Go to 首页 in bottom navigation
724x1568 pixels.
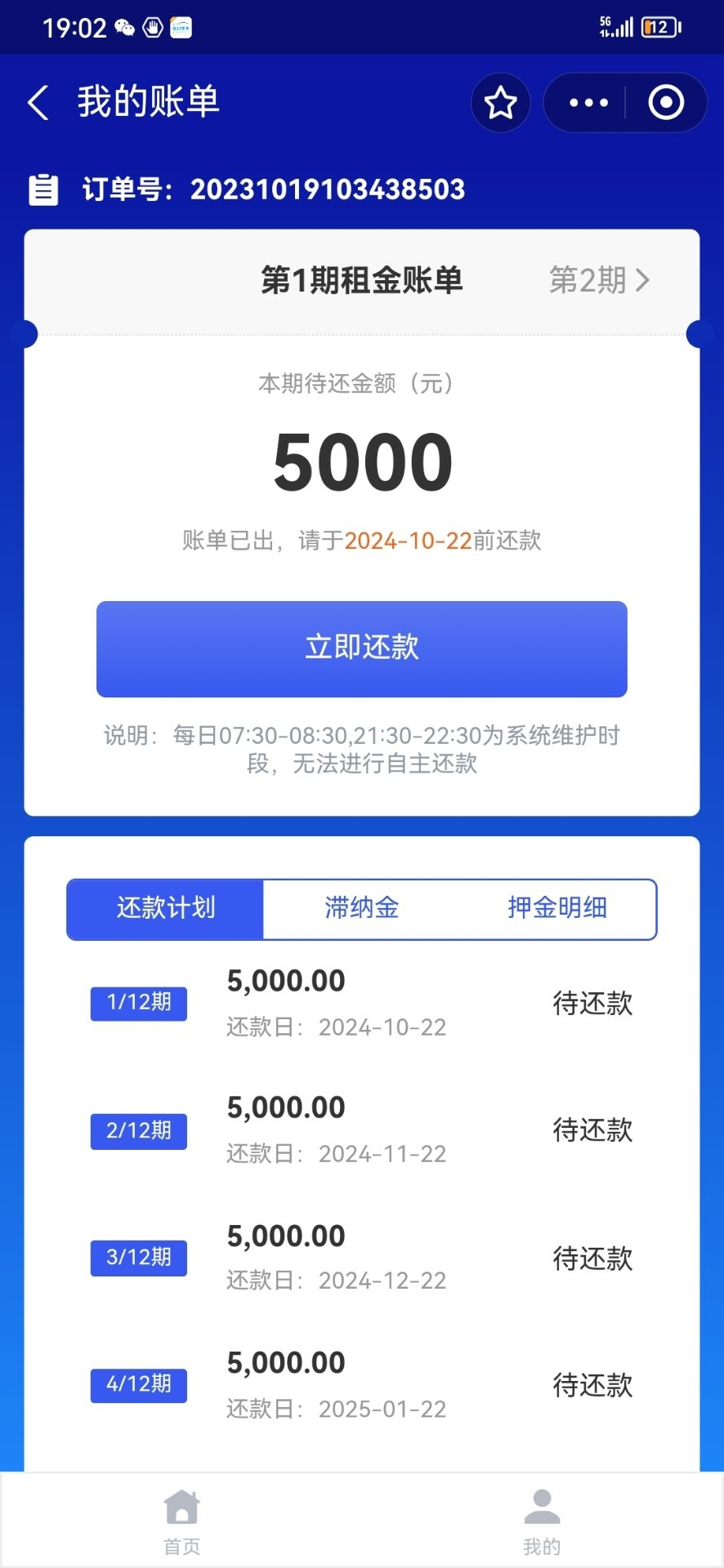(x=181, y=1521)
